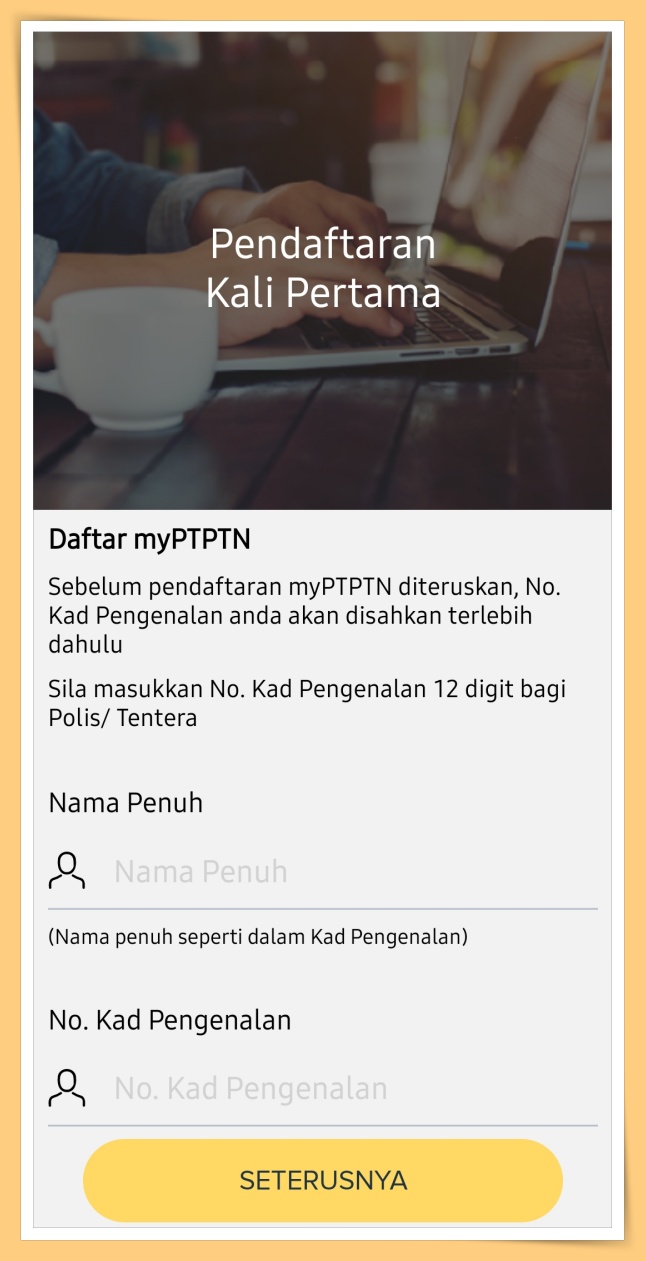Tap the Nama Penuh text field
The width and height of the screenshot is (645, 1261).
tap(350, 872)
